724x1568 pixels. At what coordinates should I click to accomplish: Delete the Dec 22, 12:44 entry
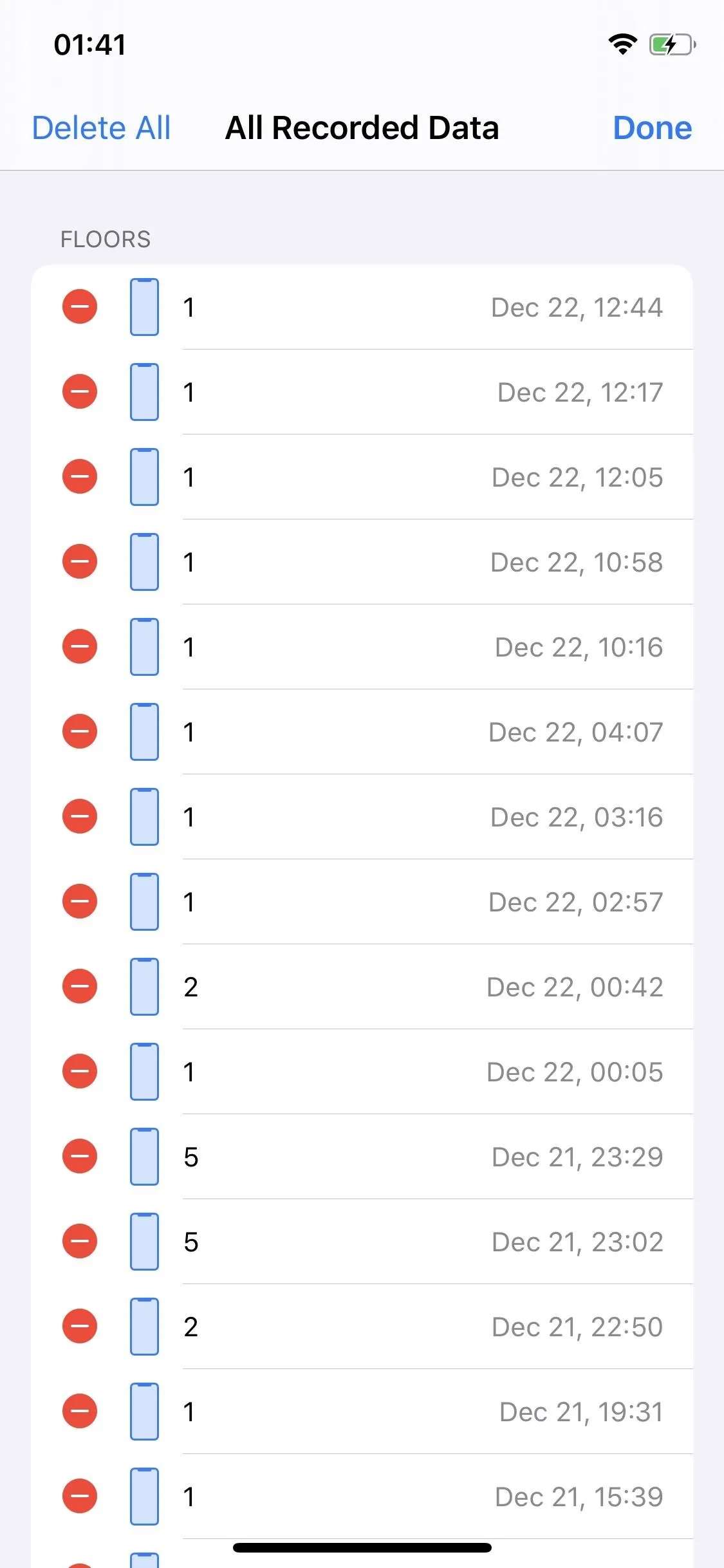(x=80, y=306)
